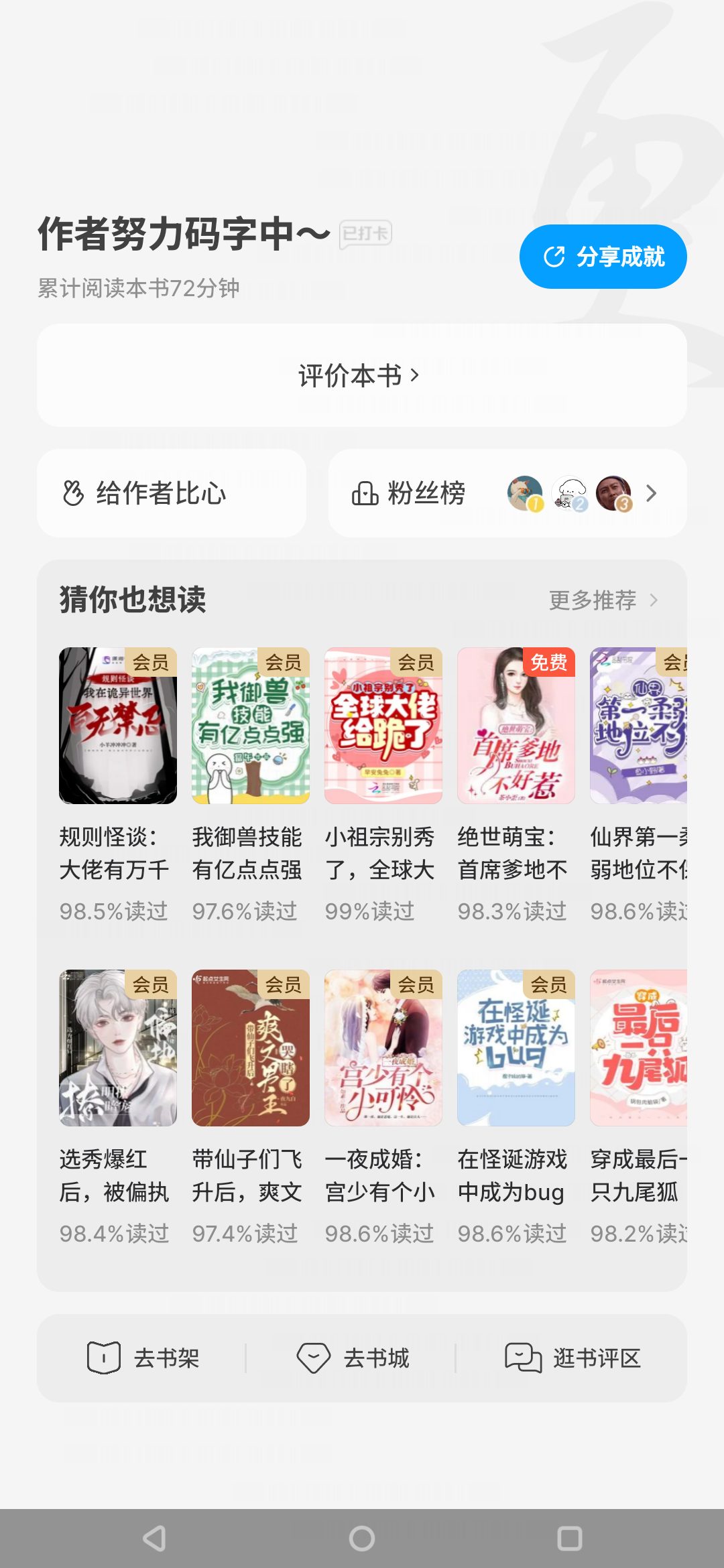
Task: Send the author a 比心
Action: click(172, 493)
